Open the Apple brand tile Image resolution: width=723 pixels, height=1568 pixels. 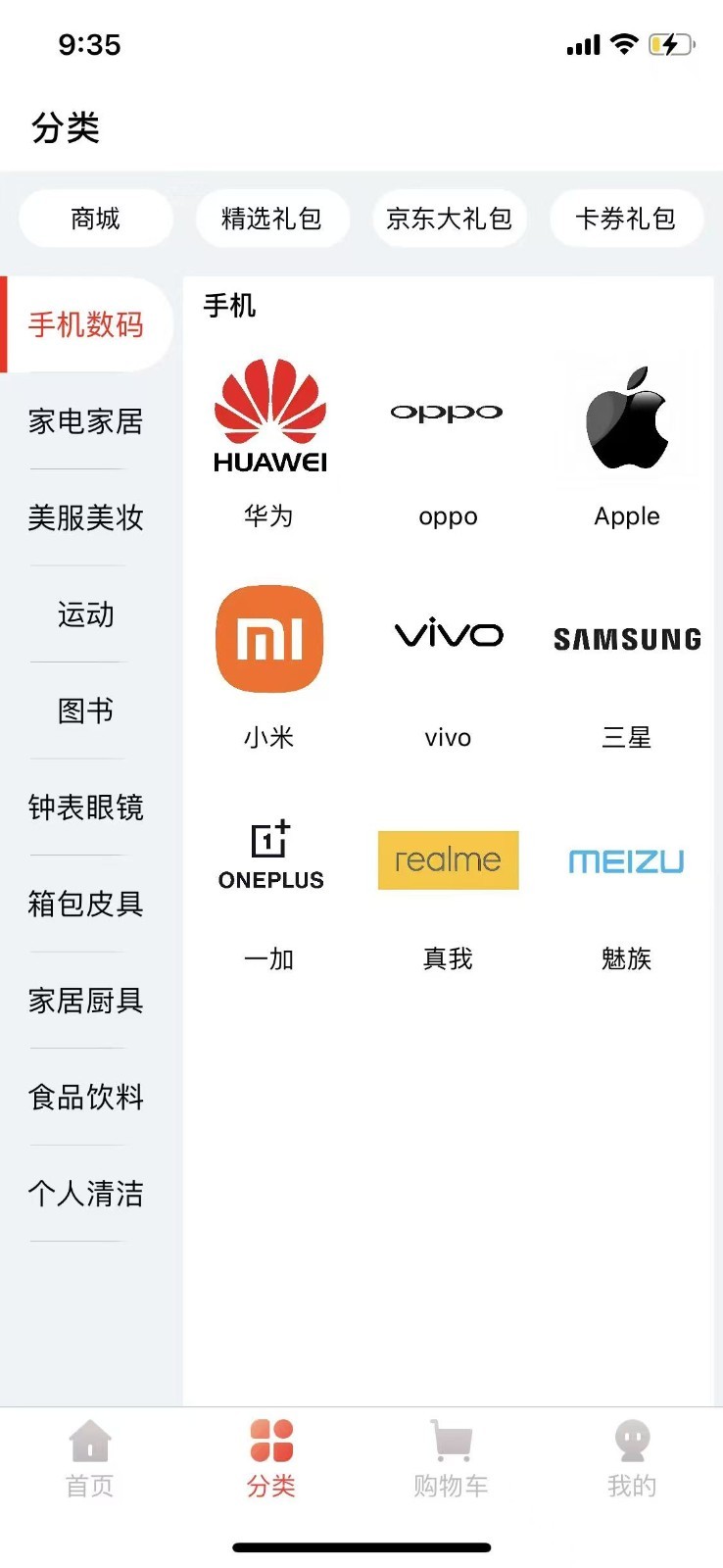coord(627,441)
